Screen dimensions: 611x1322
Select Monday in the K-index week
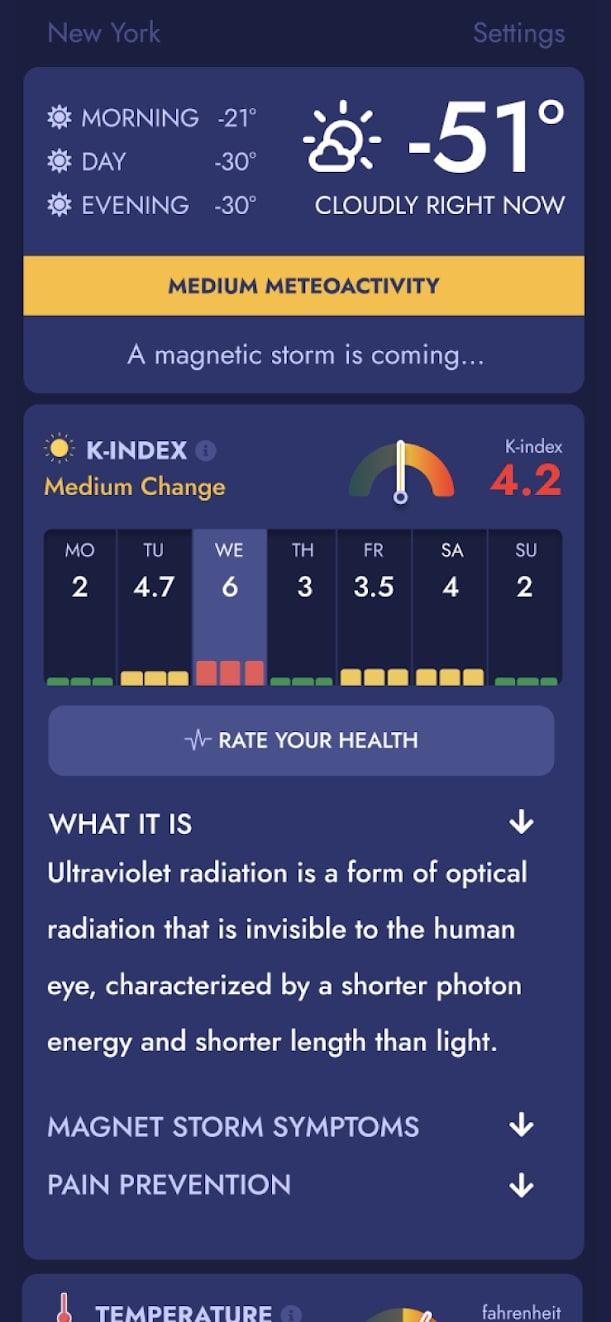tap(80, 608)
